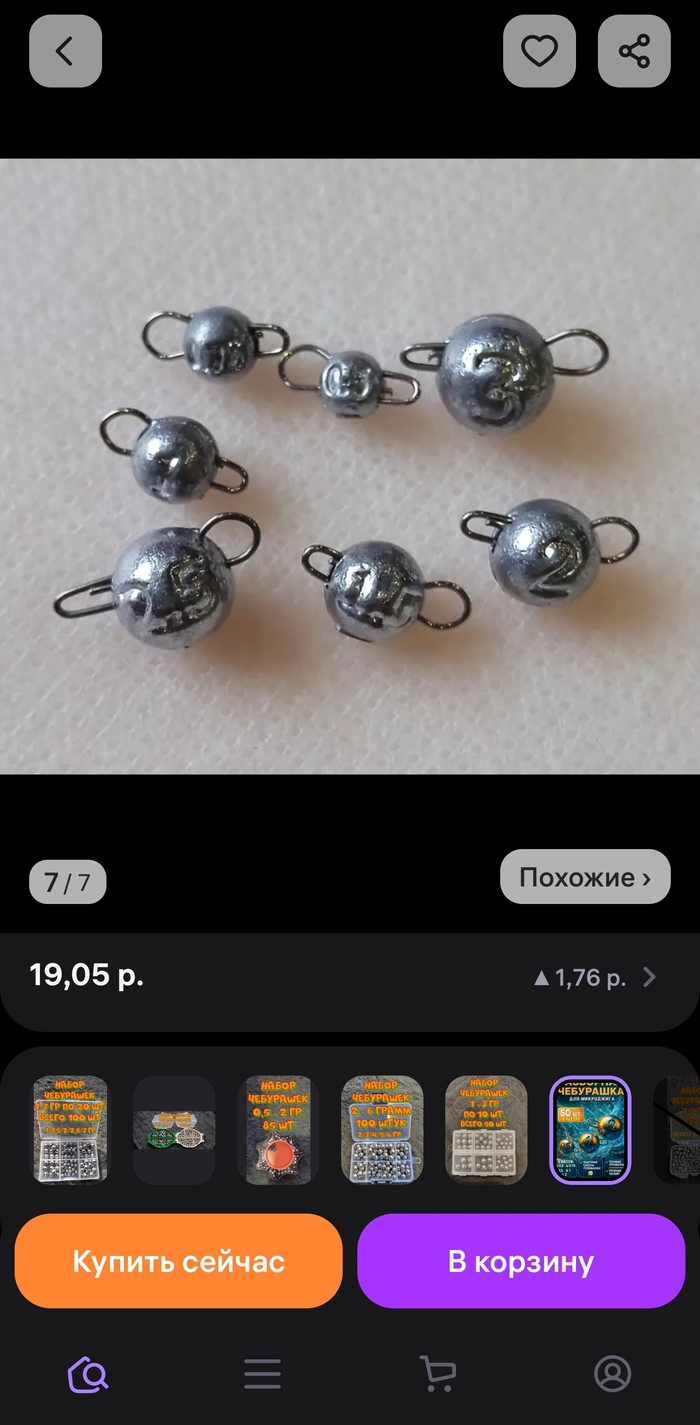Select the highlighted blue Чебурашка variant
Screen dimensions: 700x1425
[x=590, y=1130]
